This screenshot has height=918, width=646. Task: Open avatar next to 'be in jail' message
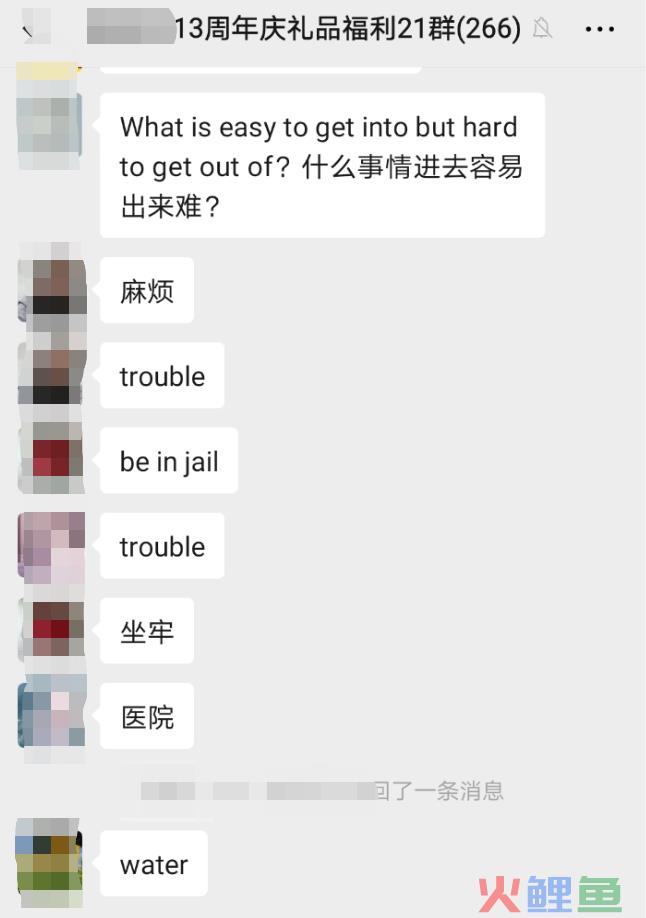(x=50, y=461)
